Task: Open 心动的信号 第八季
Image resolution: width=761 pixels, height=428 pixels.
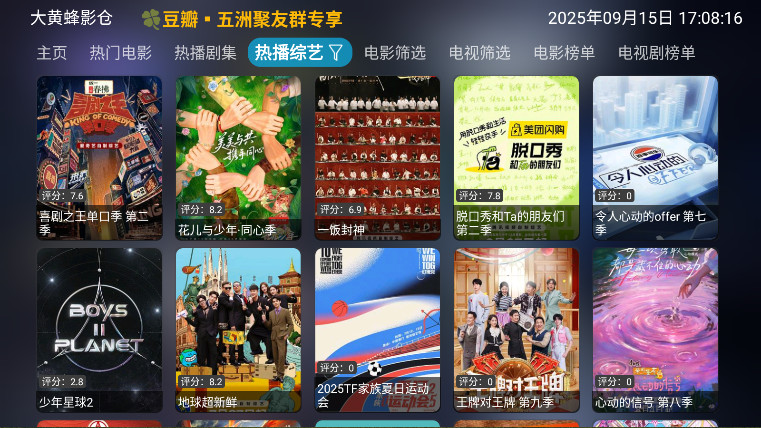Action: [x=655, y=330]
